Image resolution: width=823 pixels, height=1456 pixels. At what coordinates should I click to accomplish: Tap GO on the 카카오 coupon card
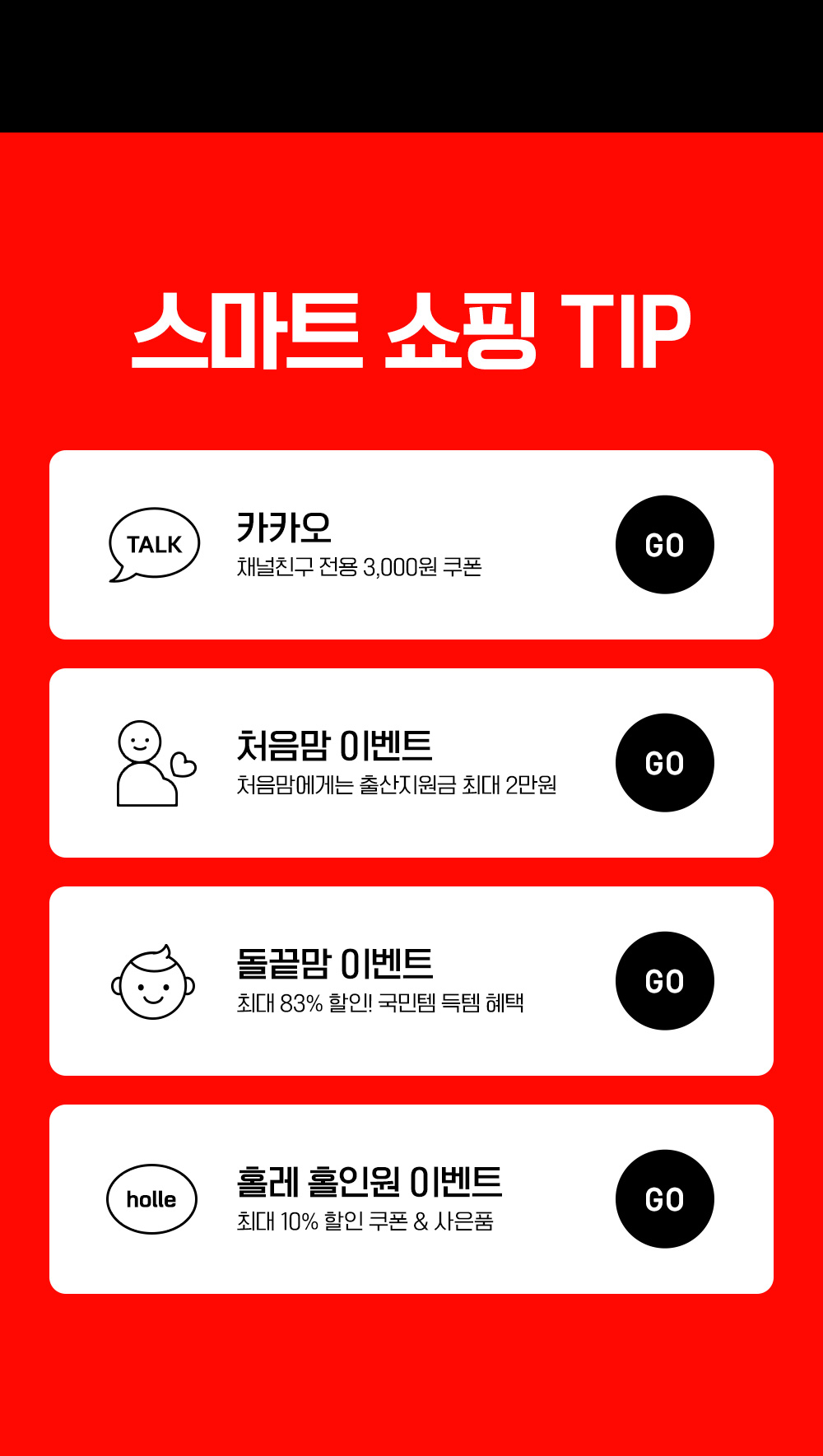point(664,545)
